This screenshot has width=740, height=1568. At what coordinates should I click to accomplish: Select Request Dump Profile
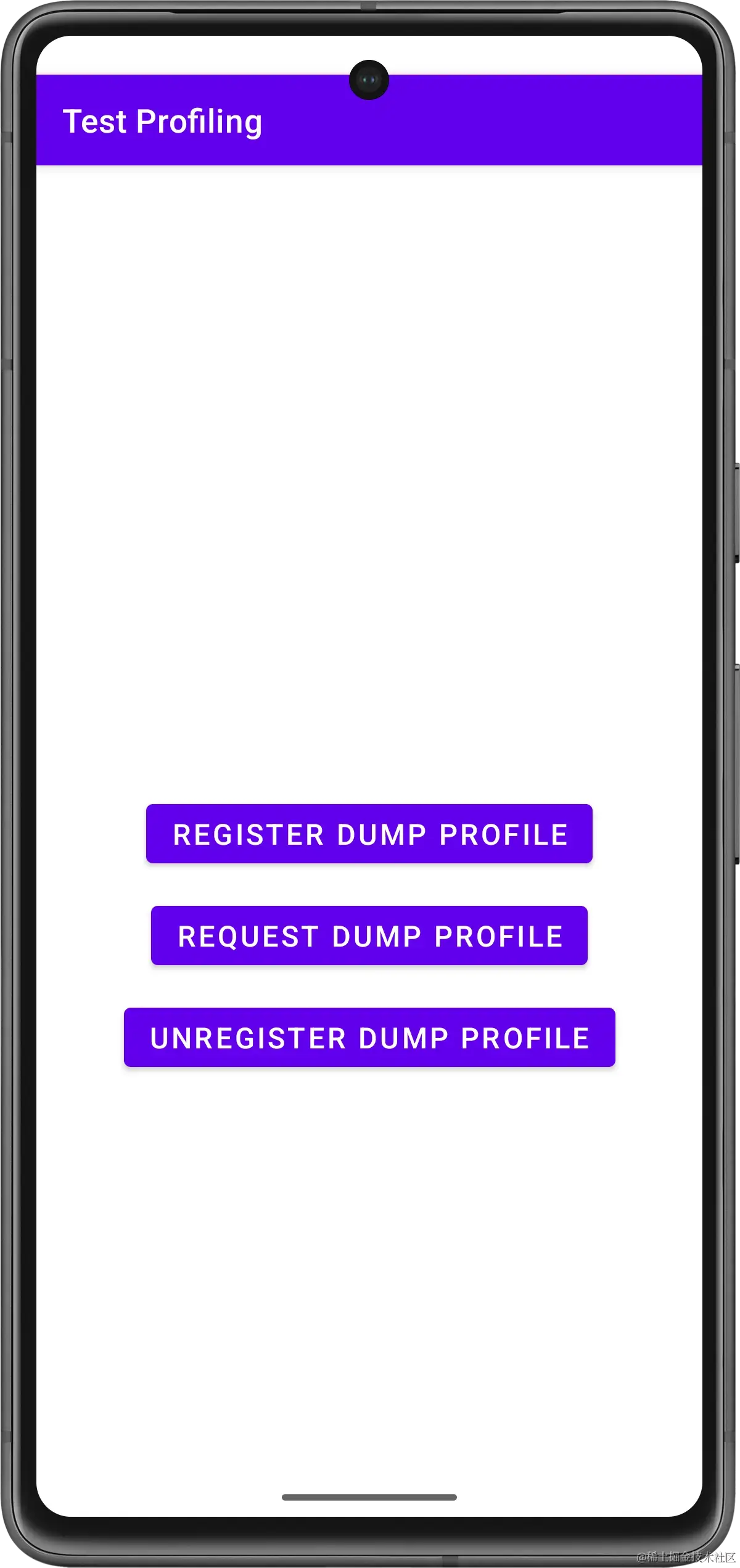pos(369,935)
